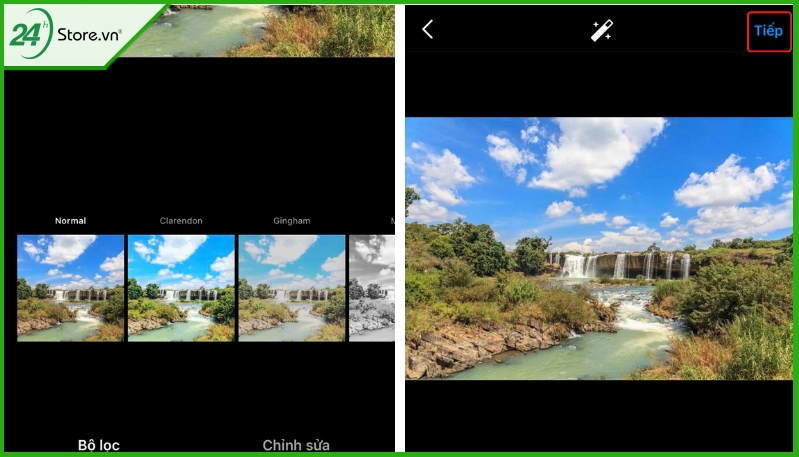This screenshot has height=457, width=799.
Task: Apply the Clarendon filter
Action: [x=181, y=288]
